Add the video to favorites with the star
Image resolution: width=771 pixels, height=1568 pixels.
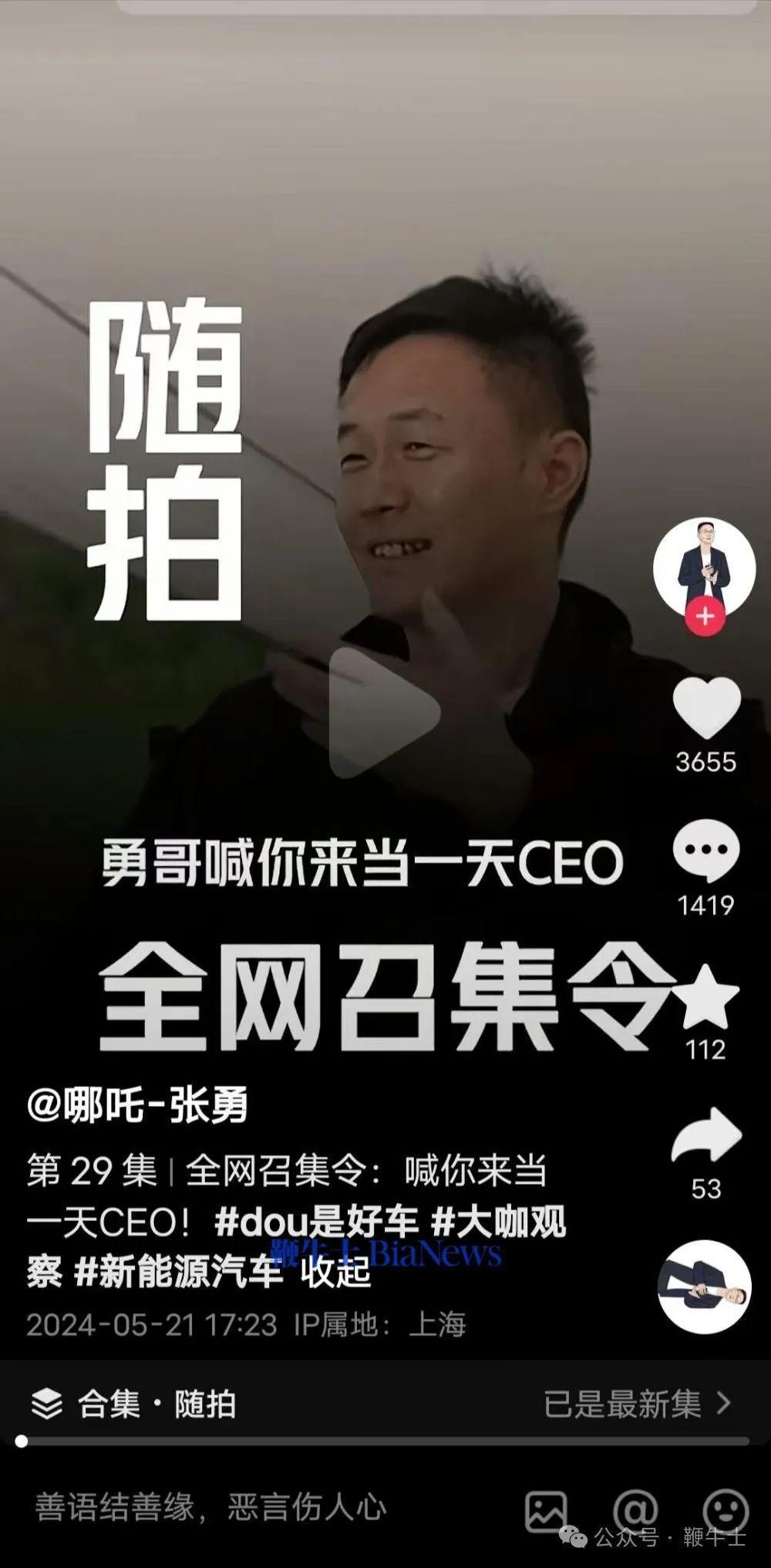pos(706,996)
